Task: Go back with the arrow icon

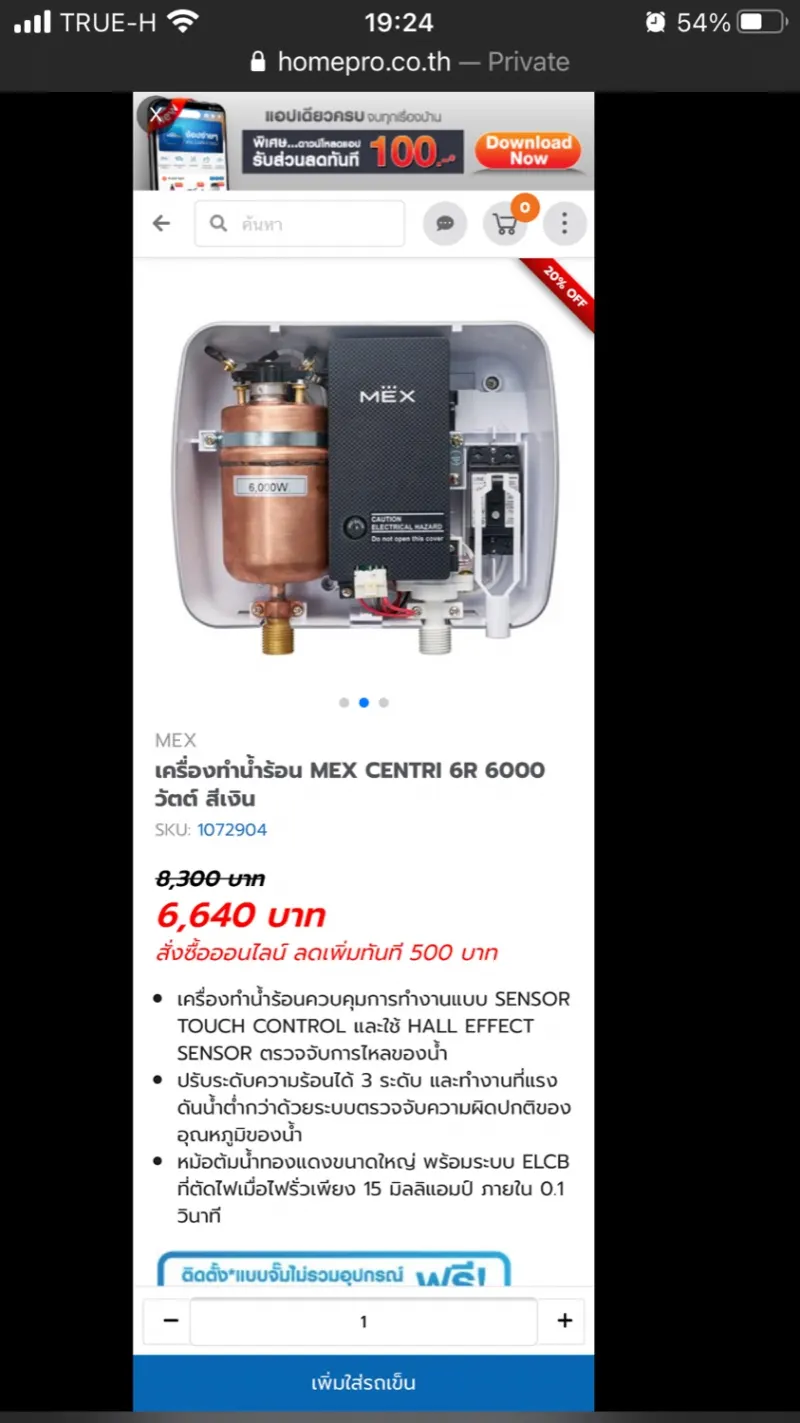Action: click(x=161, y=224)
